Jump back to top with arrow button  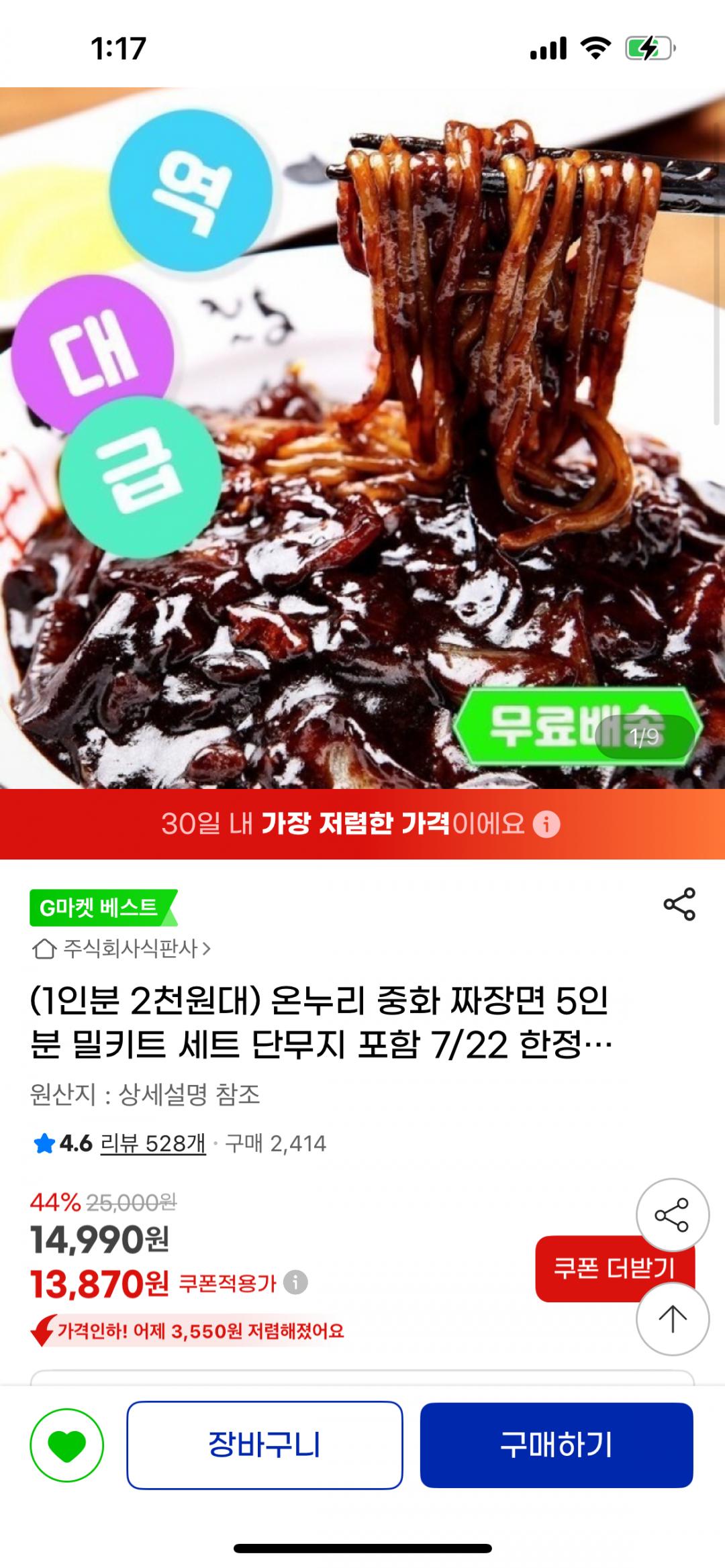pos(672,1319)
